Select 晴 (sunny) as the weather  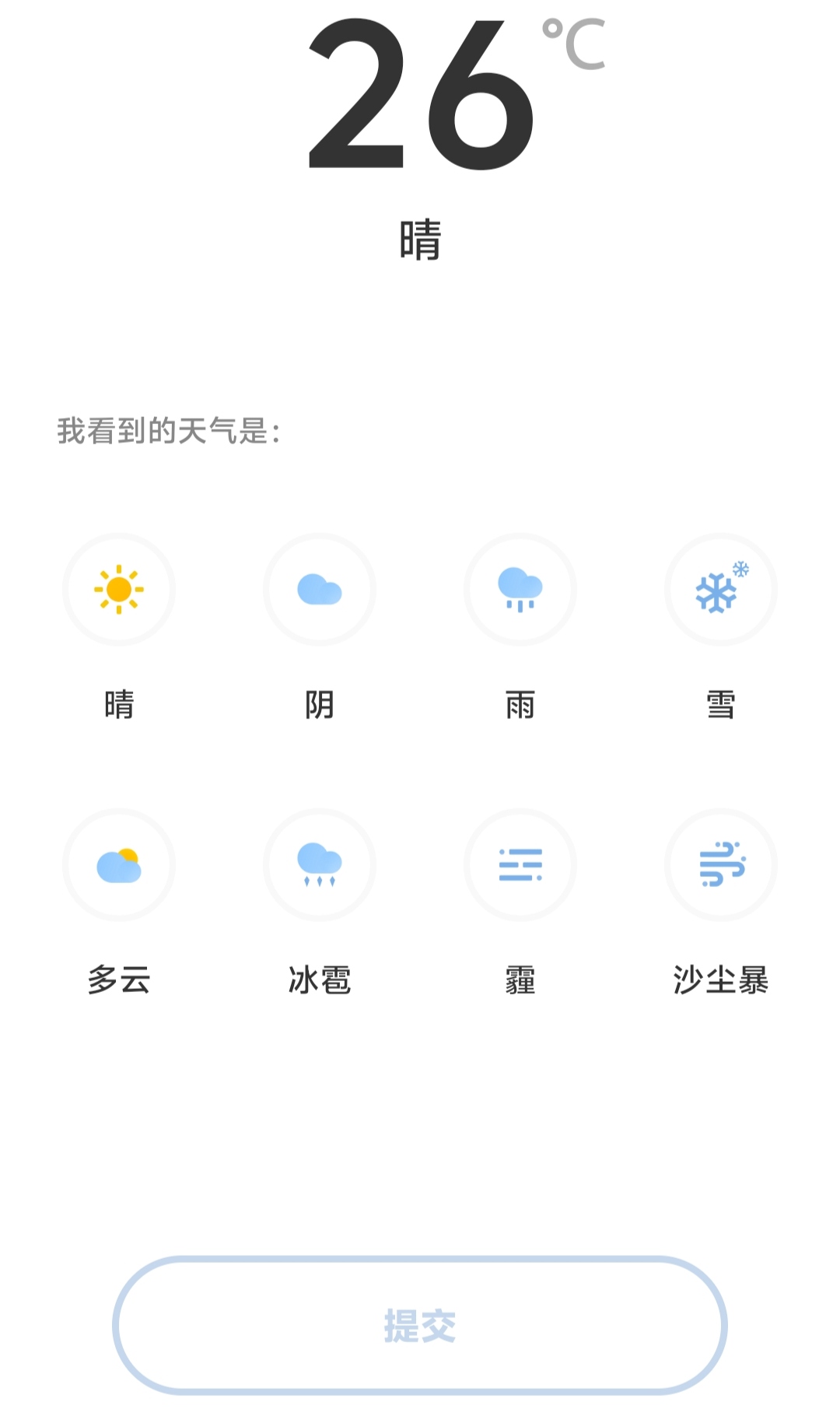119,590
